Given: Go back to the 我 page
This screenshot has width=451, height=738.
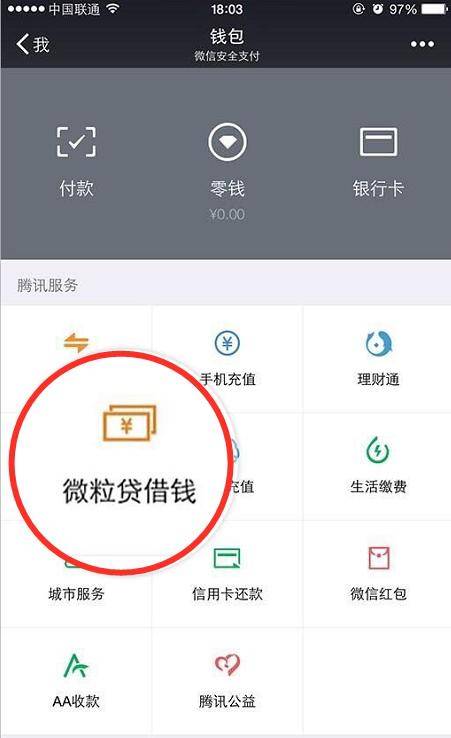Looking at the screenshot, I should 33,44.
